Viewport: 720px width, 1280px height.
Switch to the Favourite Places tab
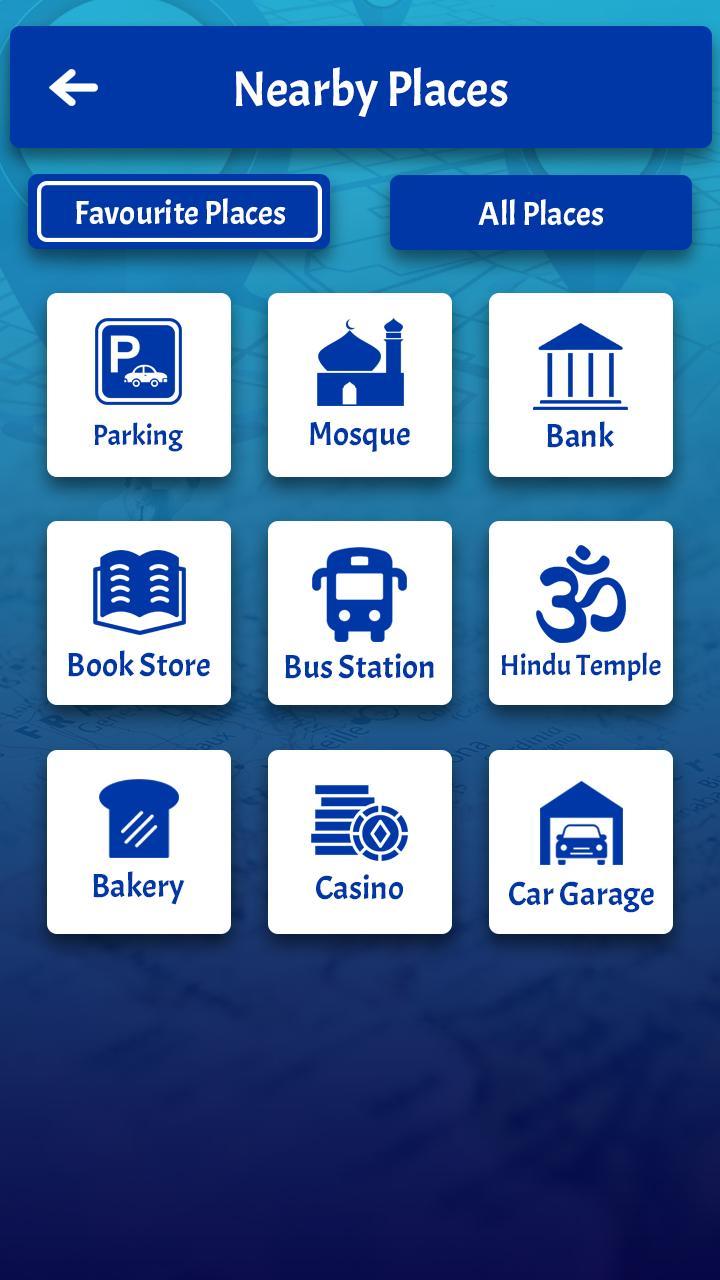[x=179, y=212]
